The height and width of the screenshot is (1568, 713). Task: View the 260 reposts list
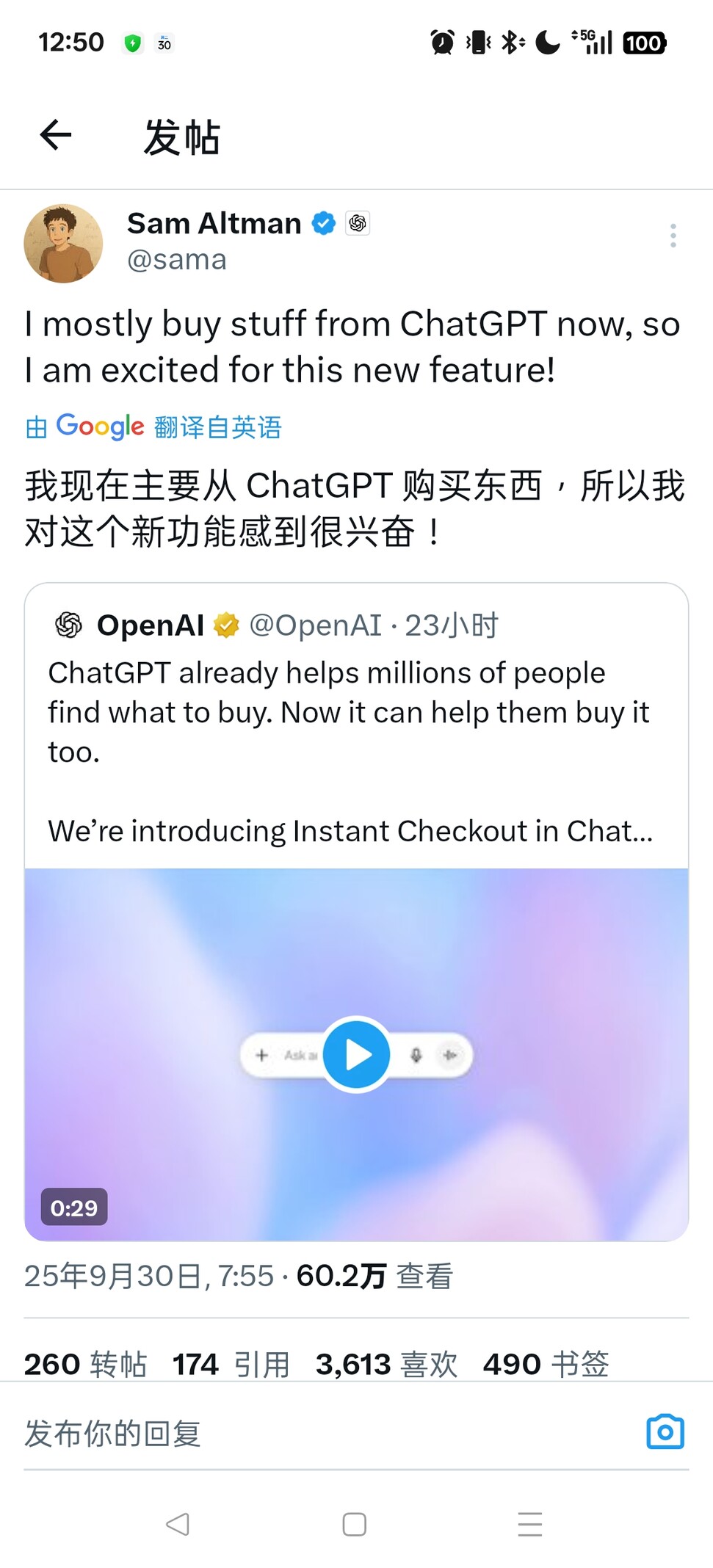click(x=85, y=1364)
